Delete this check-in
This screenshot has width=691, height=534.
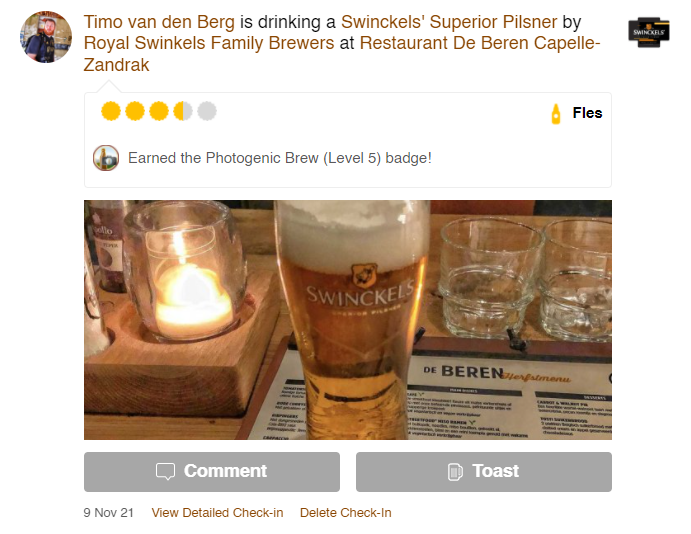(x=345, y=513)
